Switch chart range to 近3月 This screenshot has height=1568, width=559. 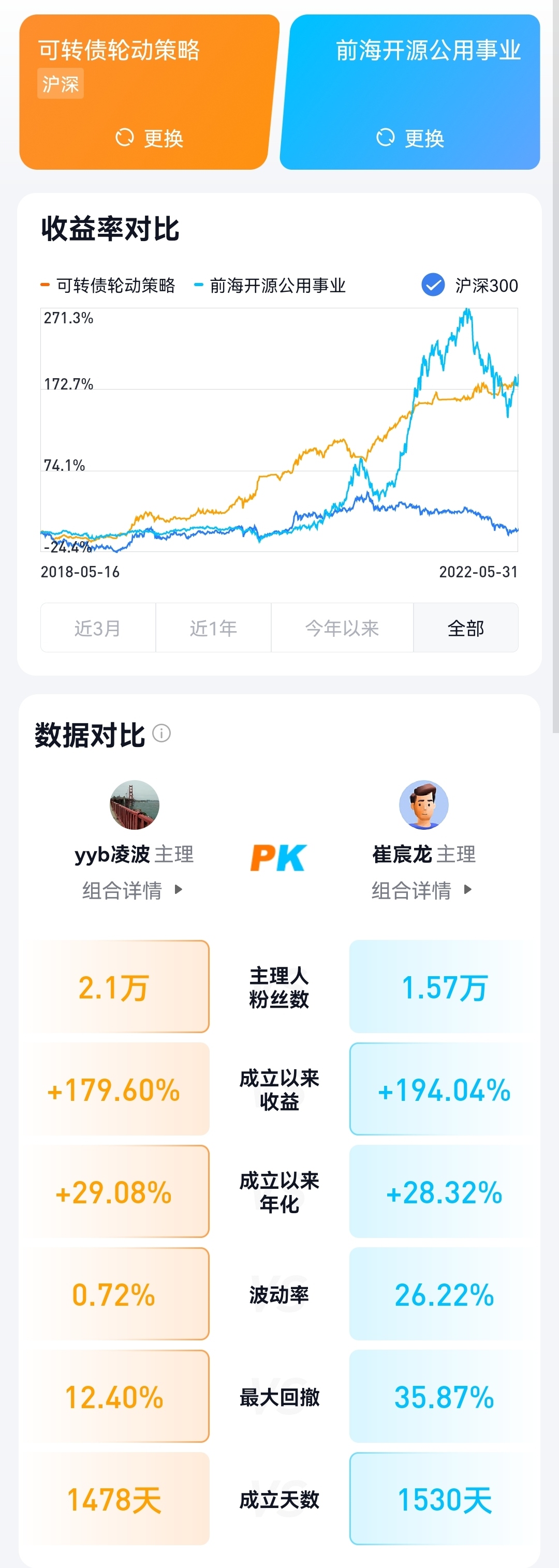[98, 628]
